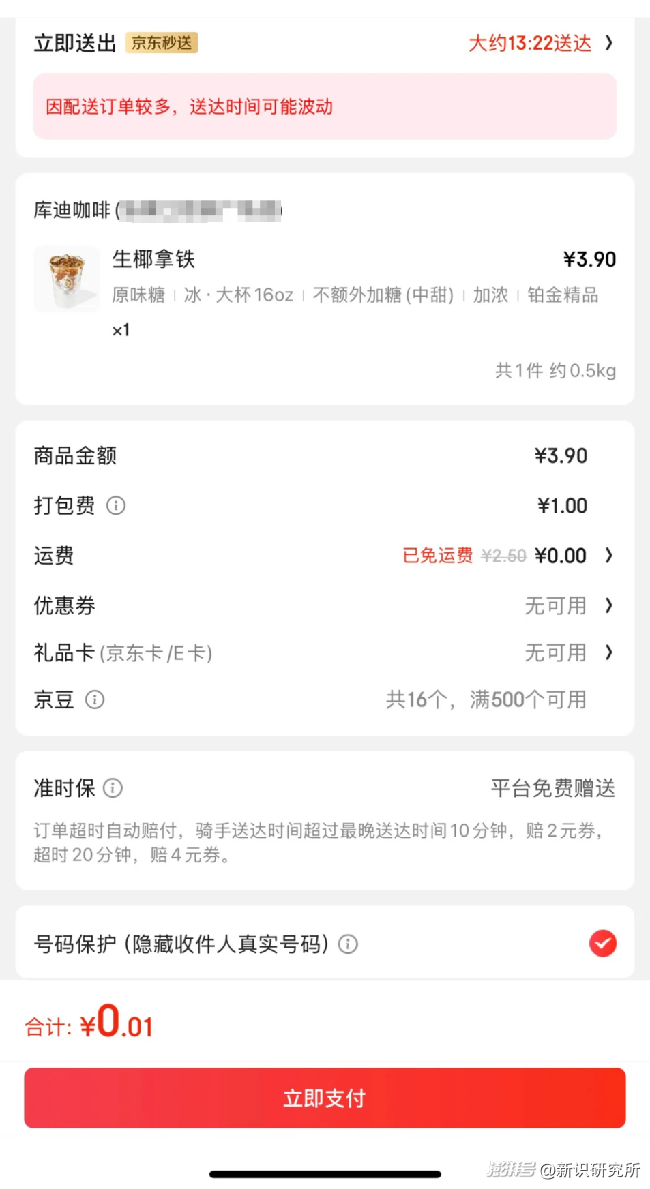Tap the 立即支付 pay now button
The width and height of the screenshot is (650, 1189).
click(x=324, y=1098)
